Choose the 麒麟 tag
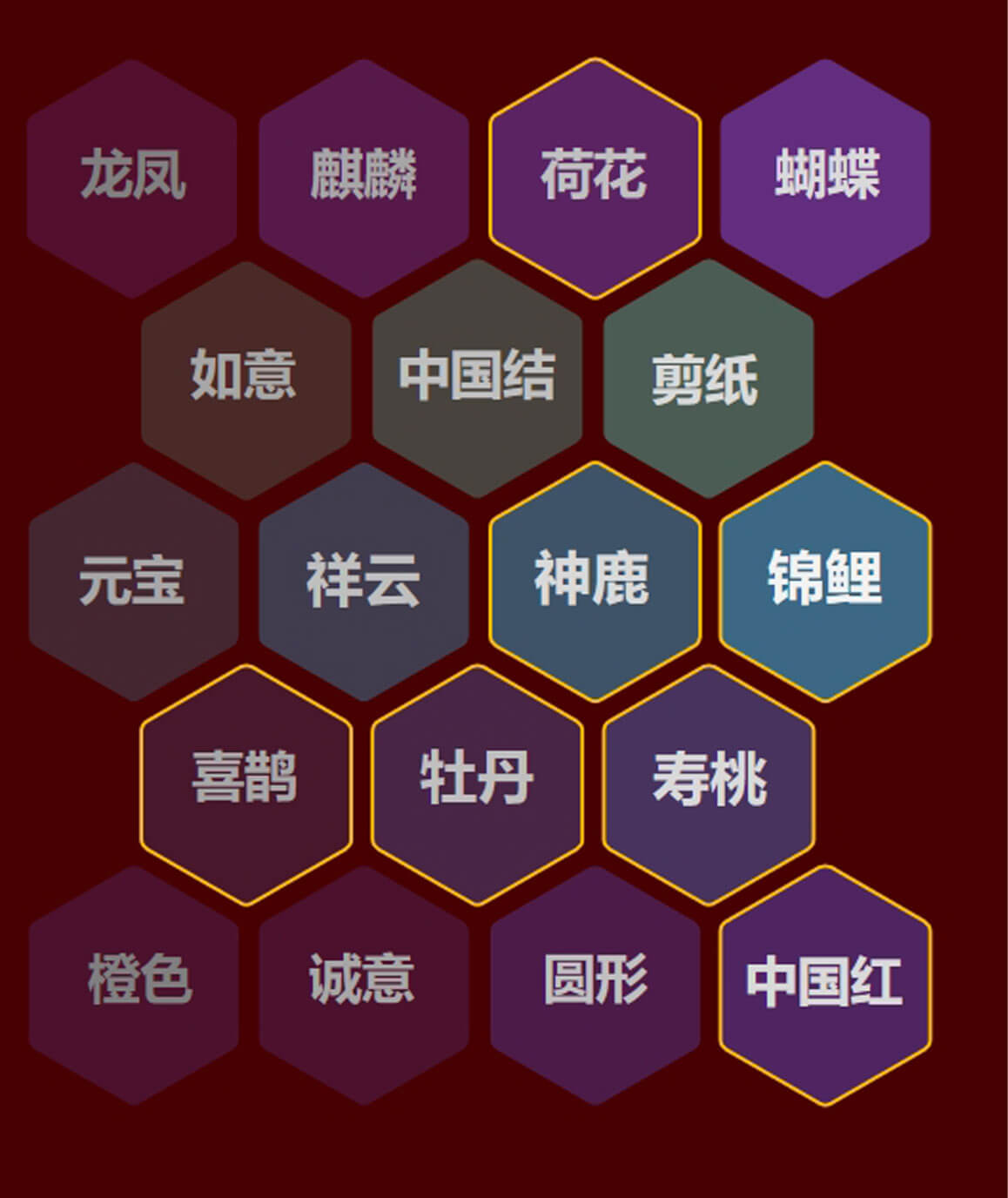Image resolution: width=1008 pixels, height=1198 pixels. (x=364, y=178)
